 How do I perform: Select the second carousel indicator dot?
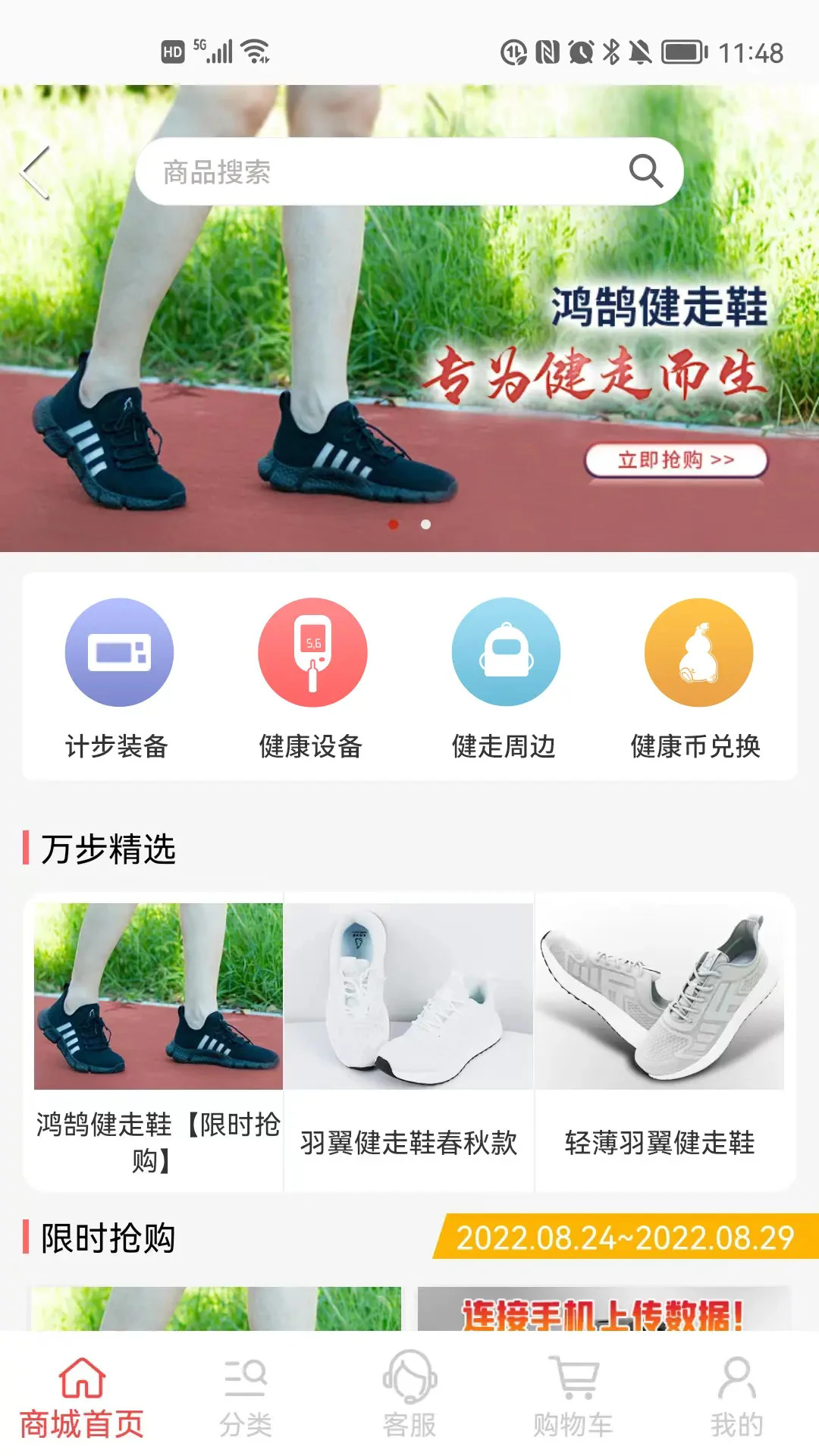[424, 522]
